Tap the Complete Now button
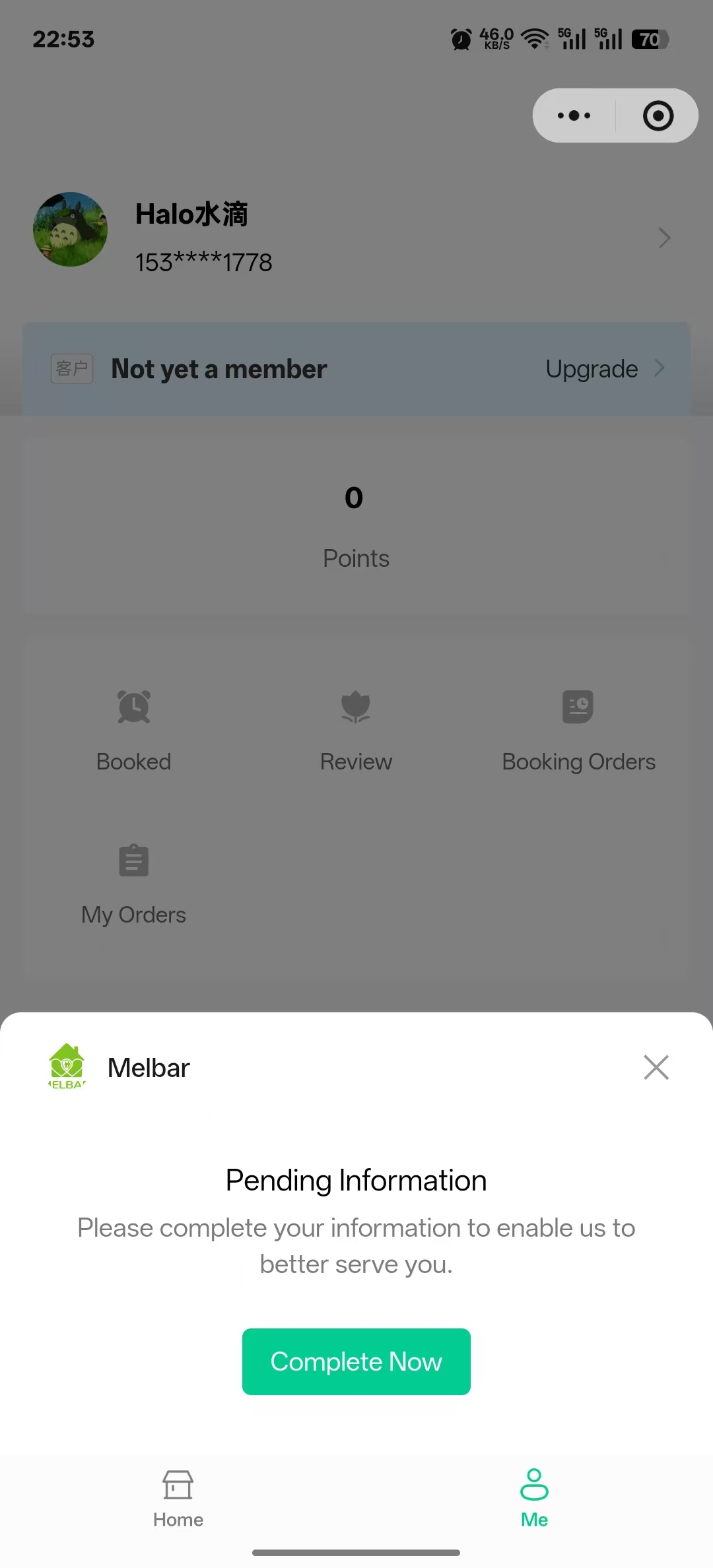The height and width of the screenshot is (1568, 713). click(x=356, y=1361)
